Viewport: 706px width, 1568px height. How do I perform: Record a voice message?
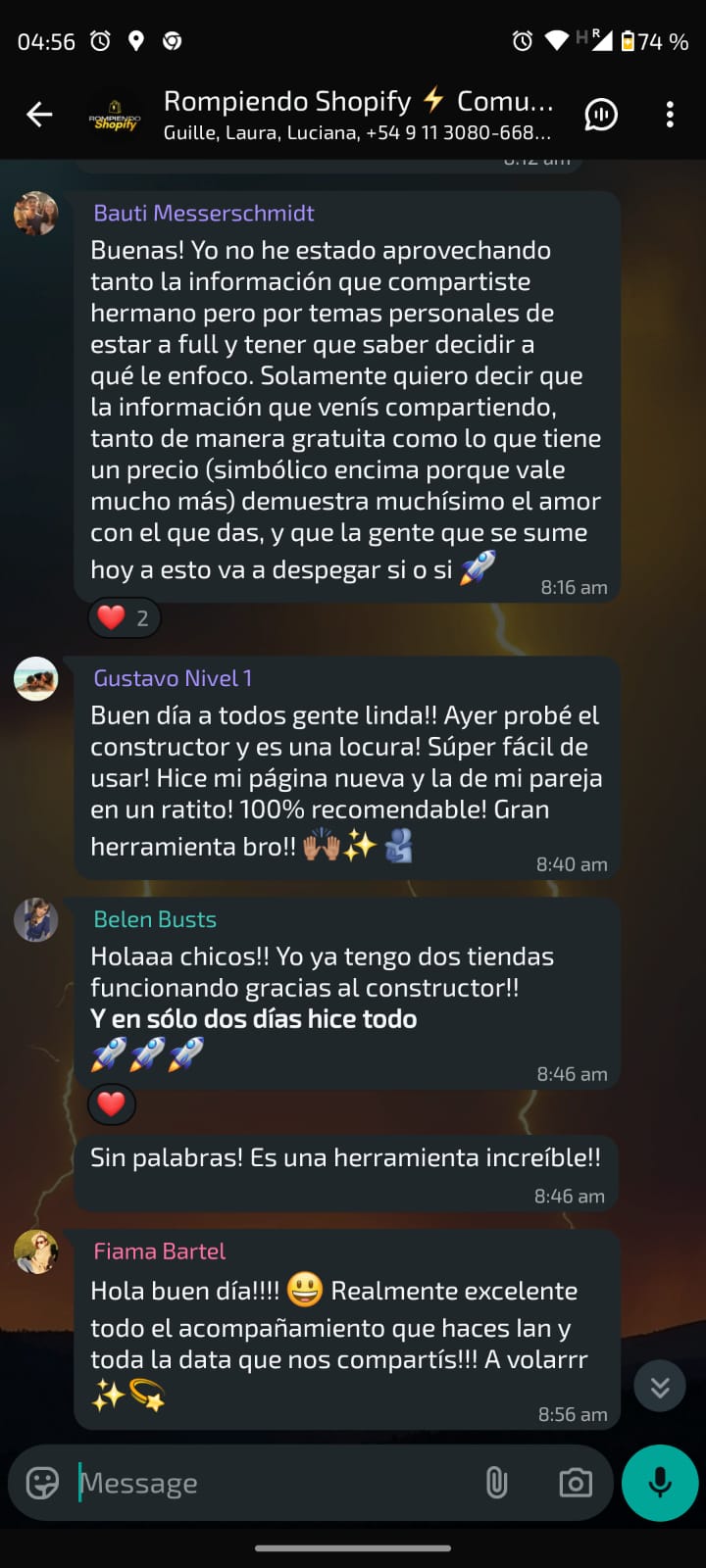[660, 1483]
